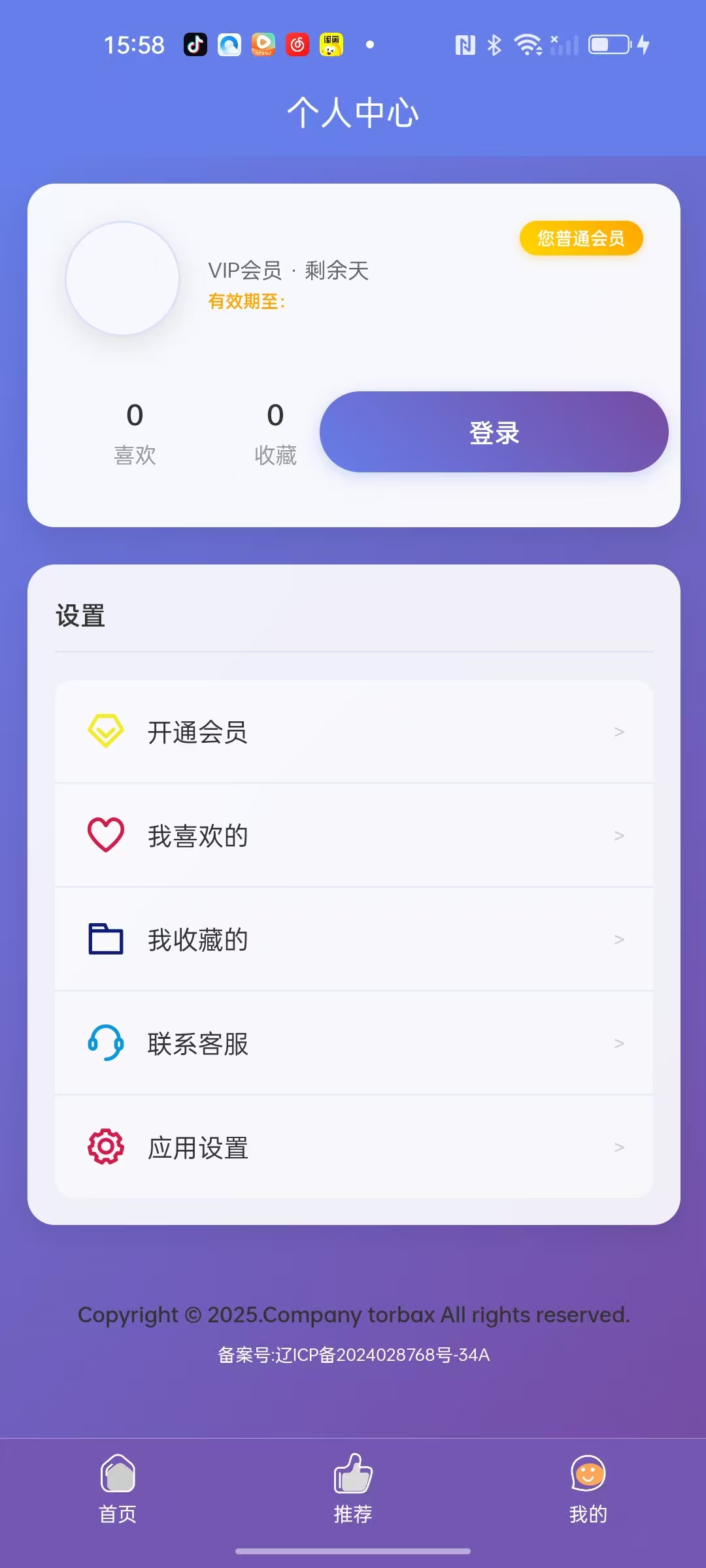This screenshot has height=1568, width=706.
Task: Tap the yellow 您普通会员 badge
Action: (580, 238)
